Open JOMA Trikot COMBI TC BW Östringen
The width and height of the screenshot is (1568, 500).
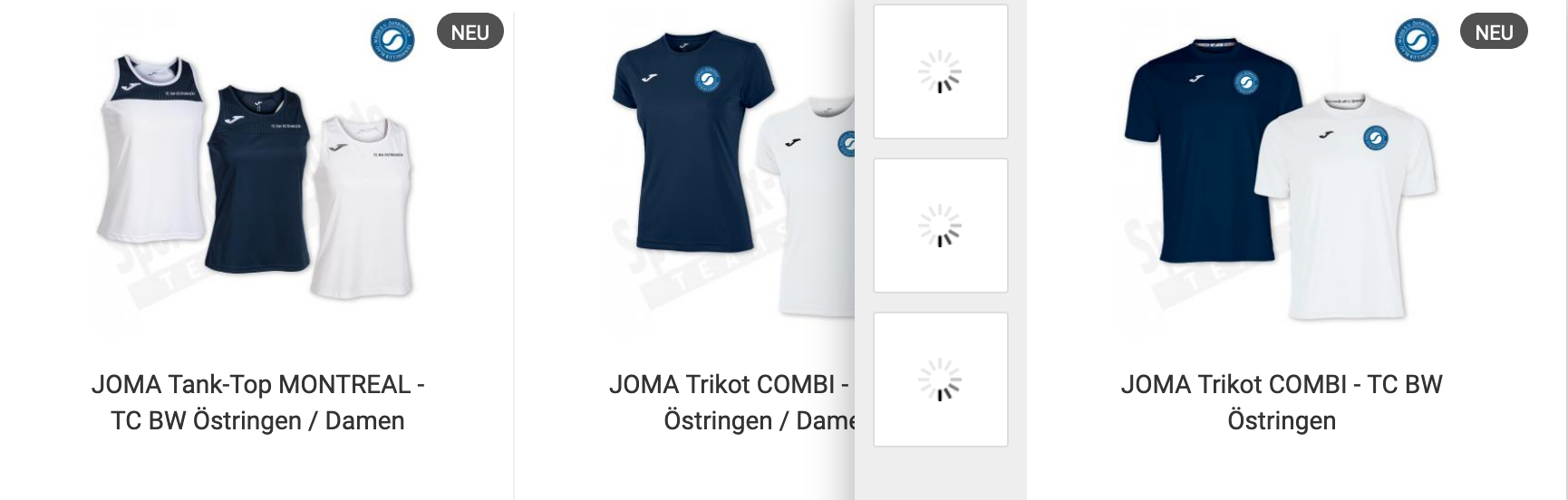[1281, 402]
